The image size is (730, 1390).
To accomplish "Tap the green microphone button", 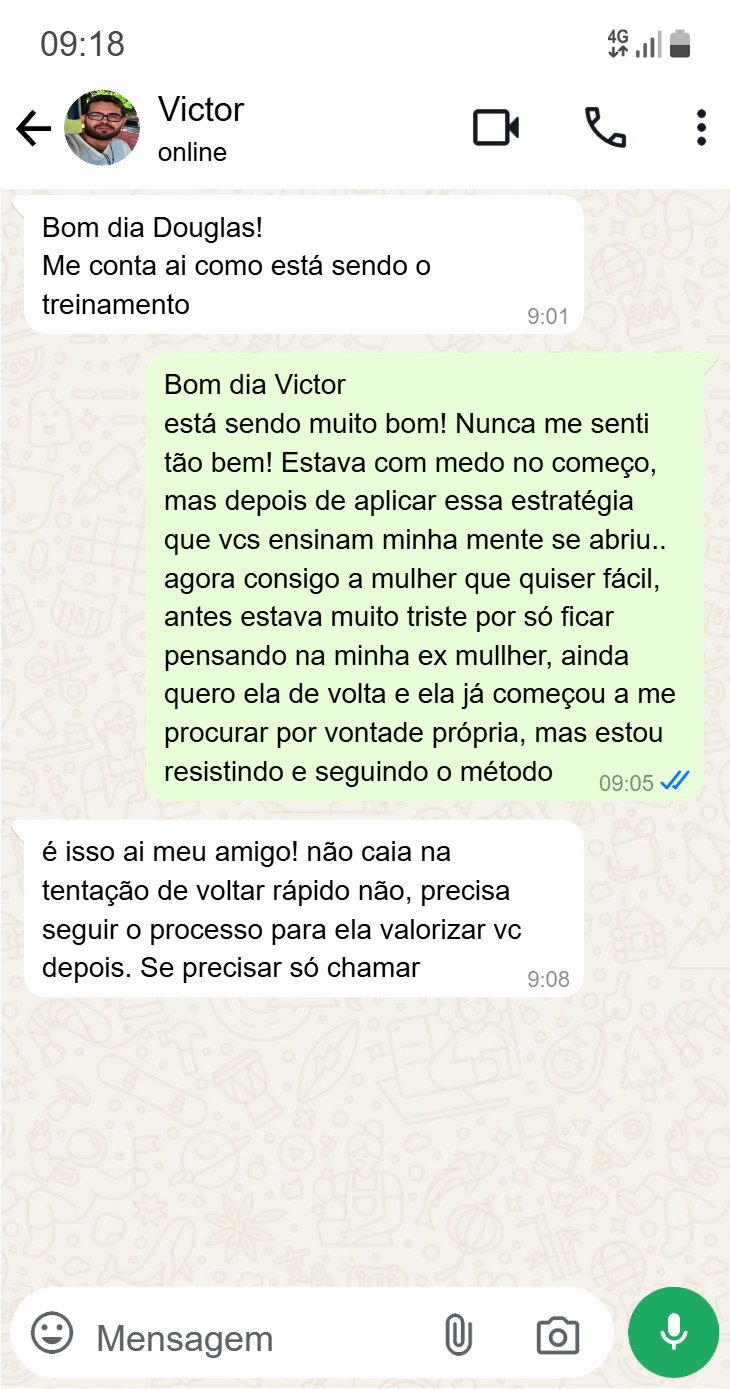I will 673,1332.
